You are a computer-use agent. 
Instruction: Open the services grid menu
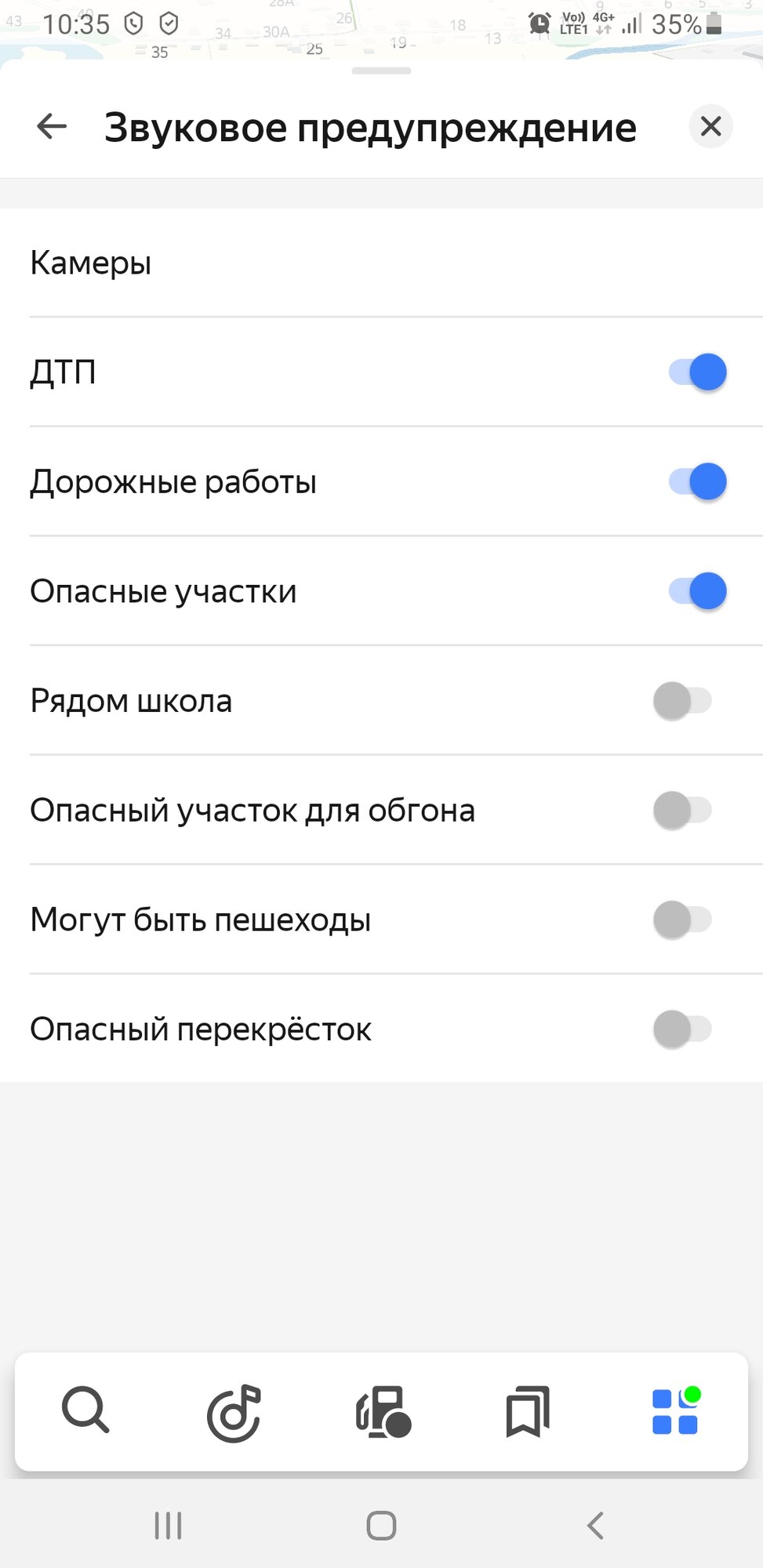[675, 1411]
